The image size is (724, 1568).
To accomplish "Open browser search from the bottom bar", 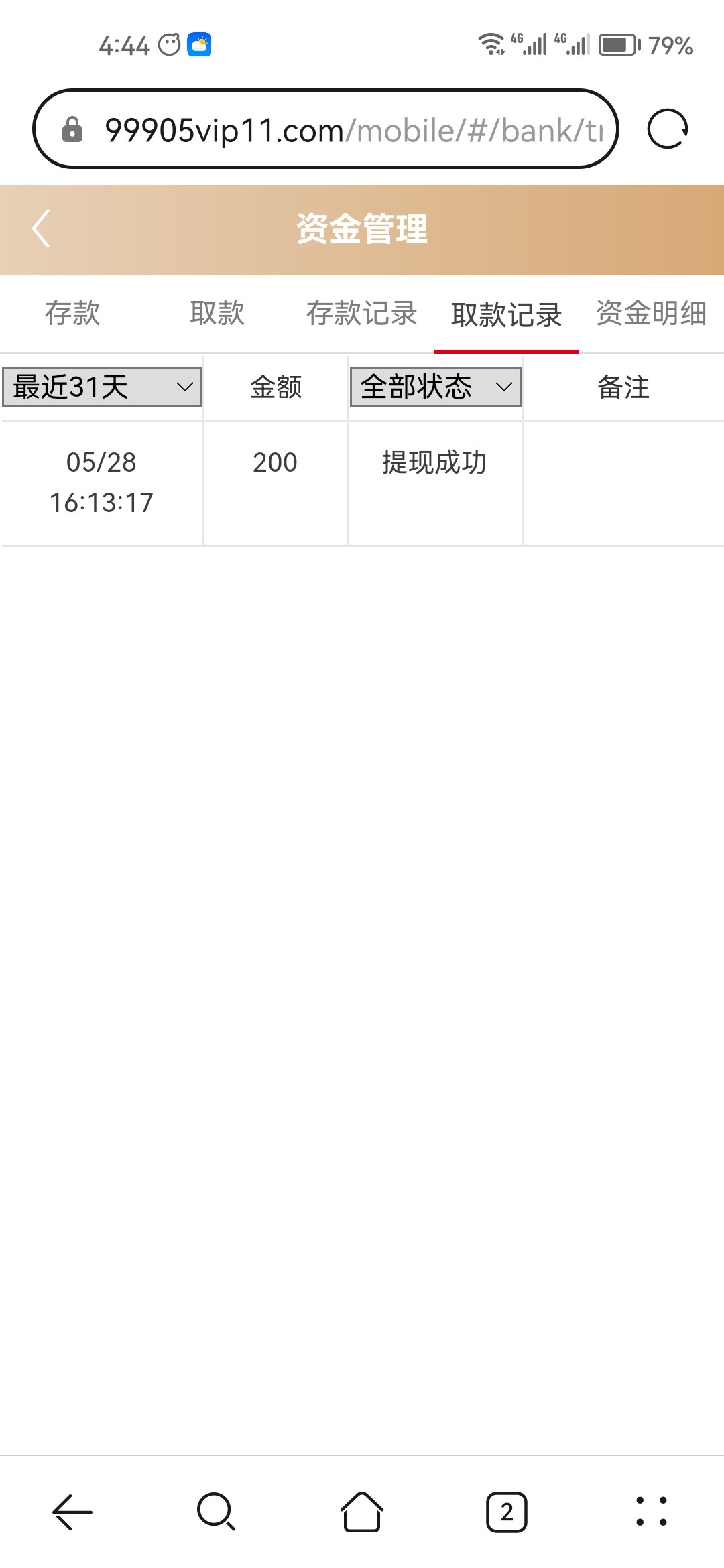I will point(217,1512).
